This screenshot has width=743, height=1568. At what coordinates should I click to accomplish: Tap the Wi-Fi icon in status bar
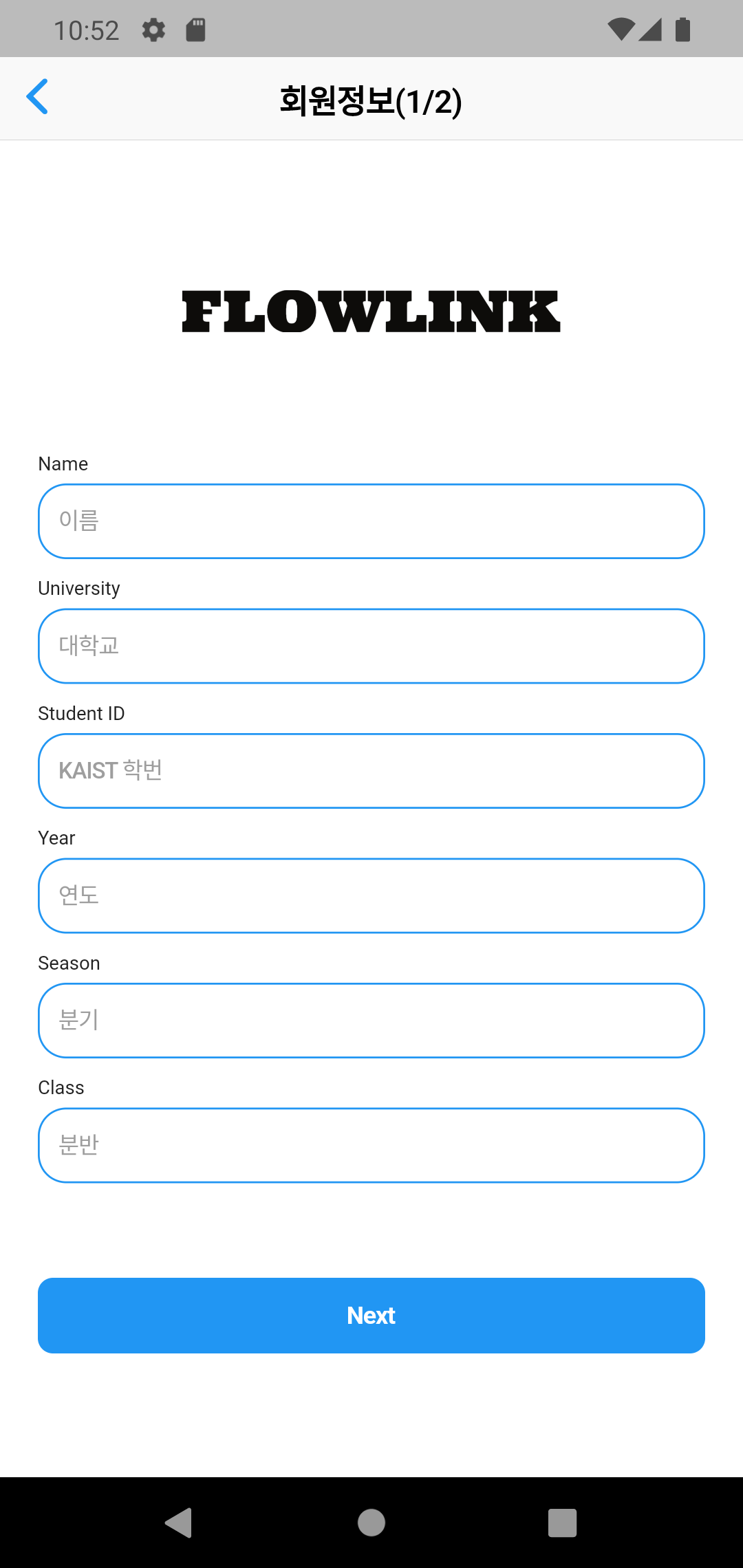point(621,28)
